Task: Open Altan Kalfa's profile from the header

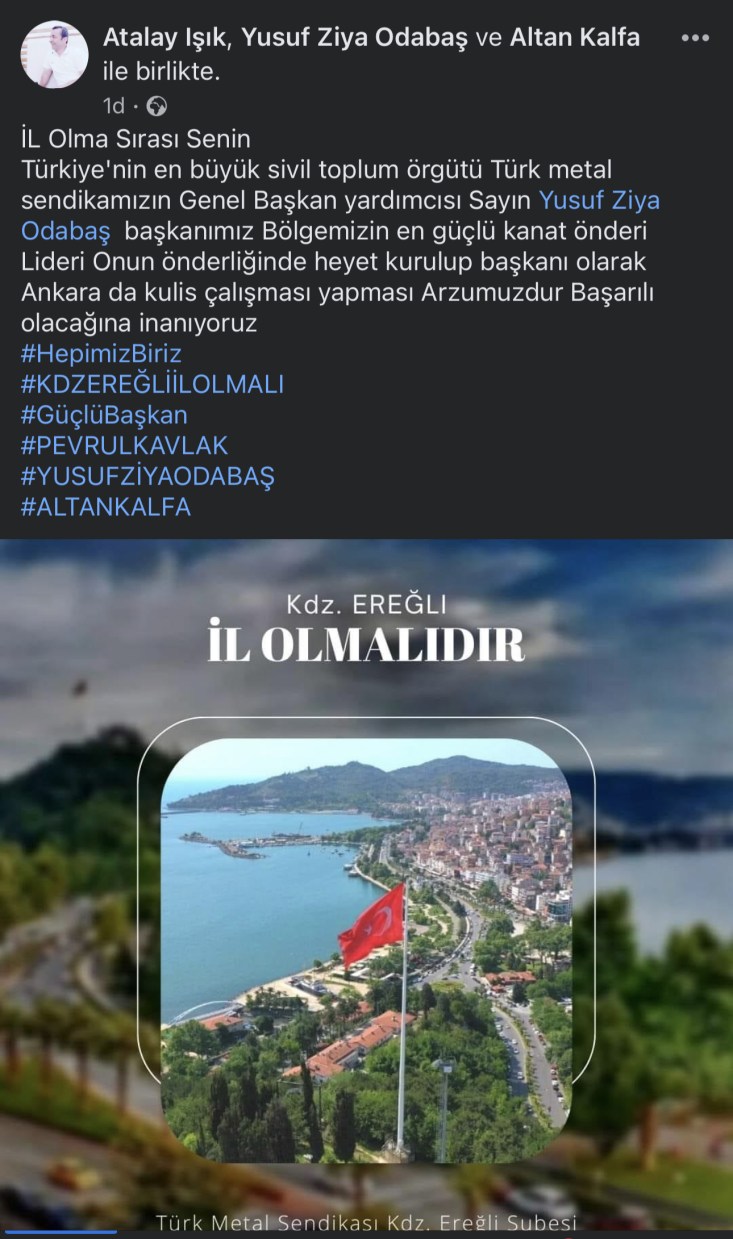Action: pyautogui.click(x=574, y=38)
